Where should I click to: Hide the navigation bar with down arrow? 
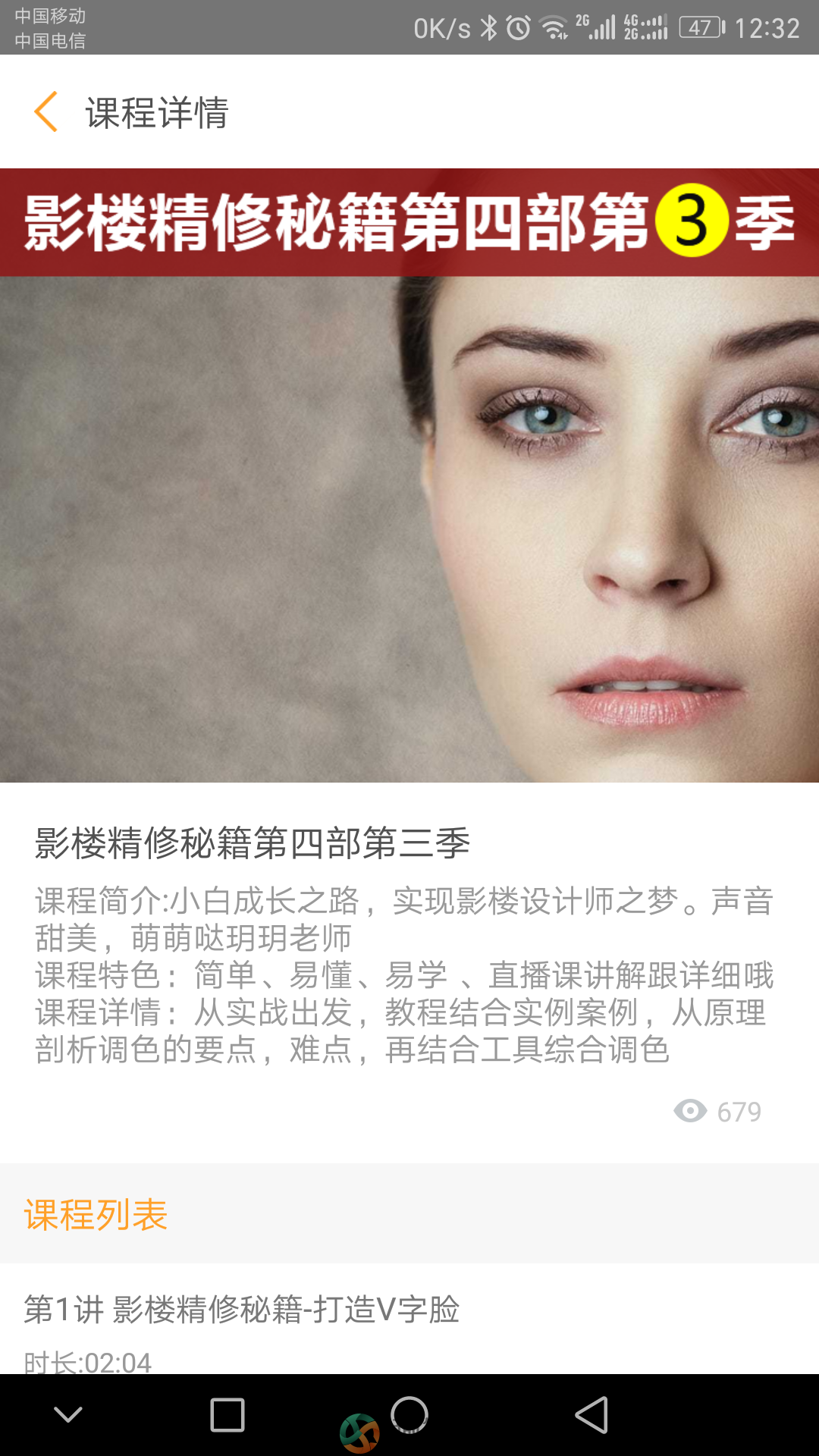(x=68, y=1415)
